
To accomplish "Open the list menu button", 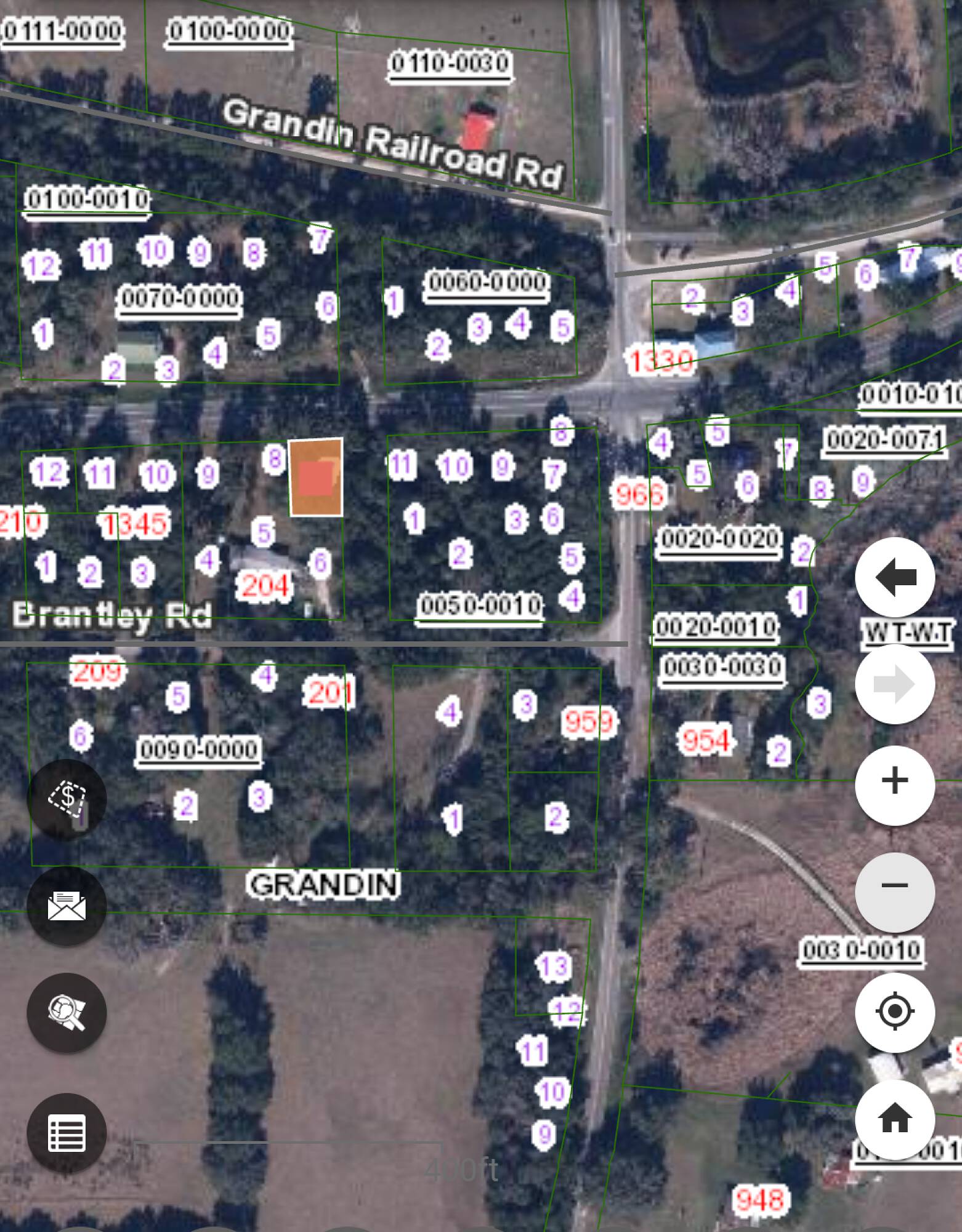I will pos(67,1132).
